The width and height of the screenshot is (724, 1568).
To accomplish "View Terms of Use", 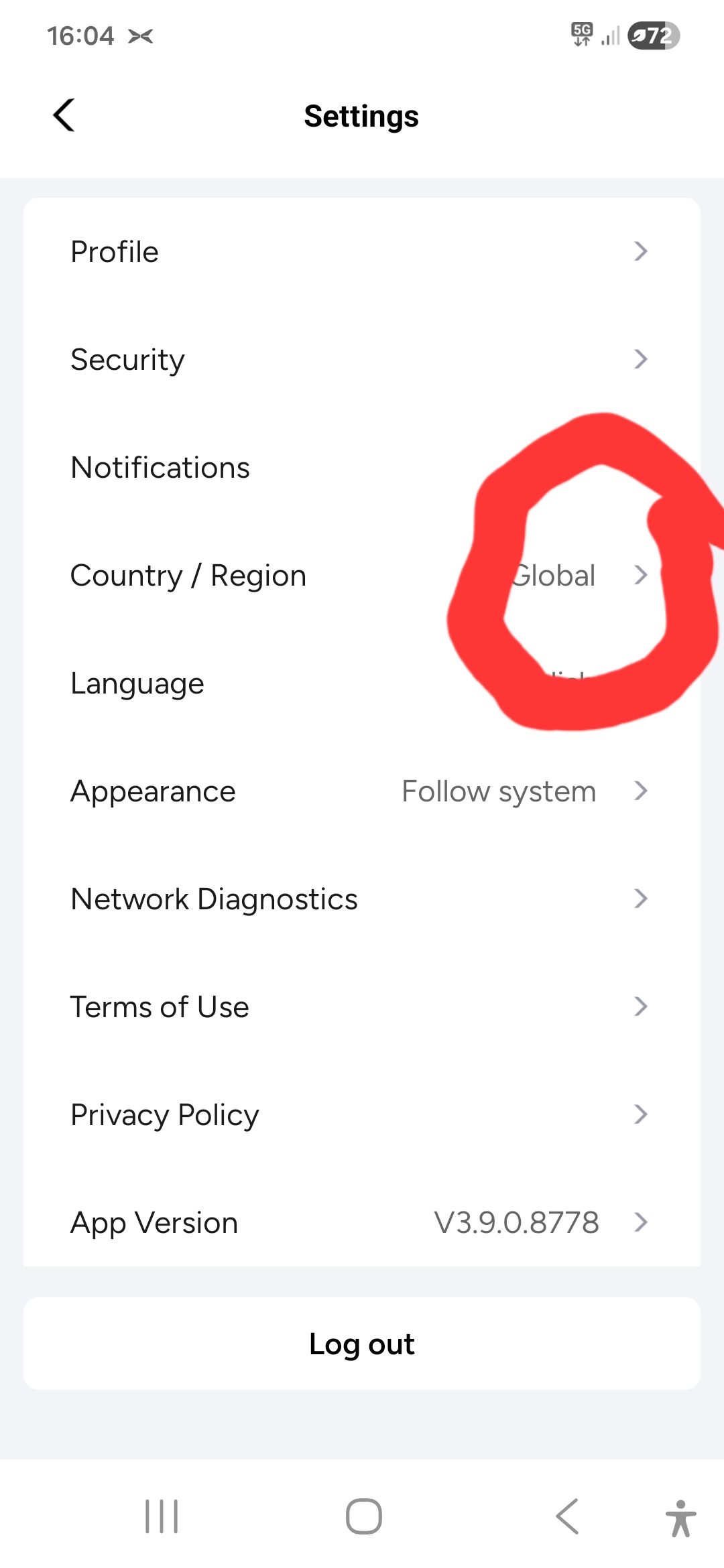I will click(362, 1007).
